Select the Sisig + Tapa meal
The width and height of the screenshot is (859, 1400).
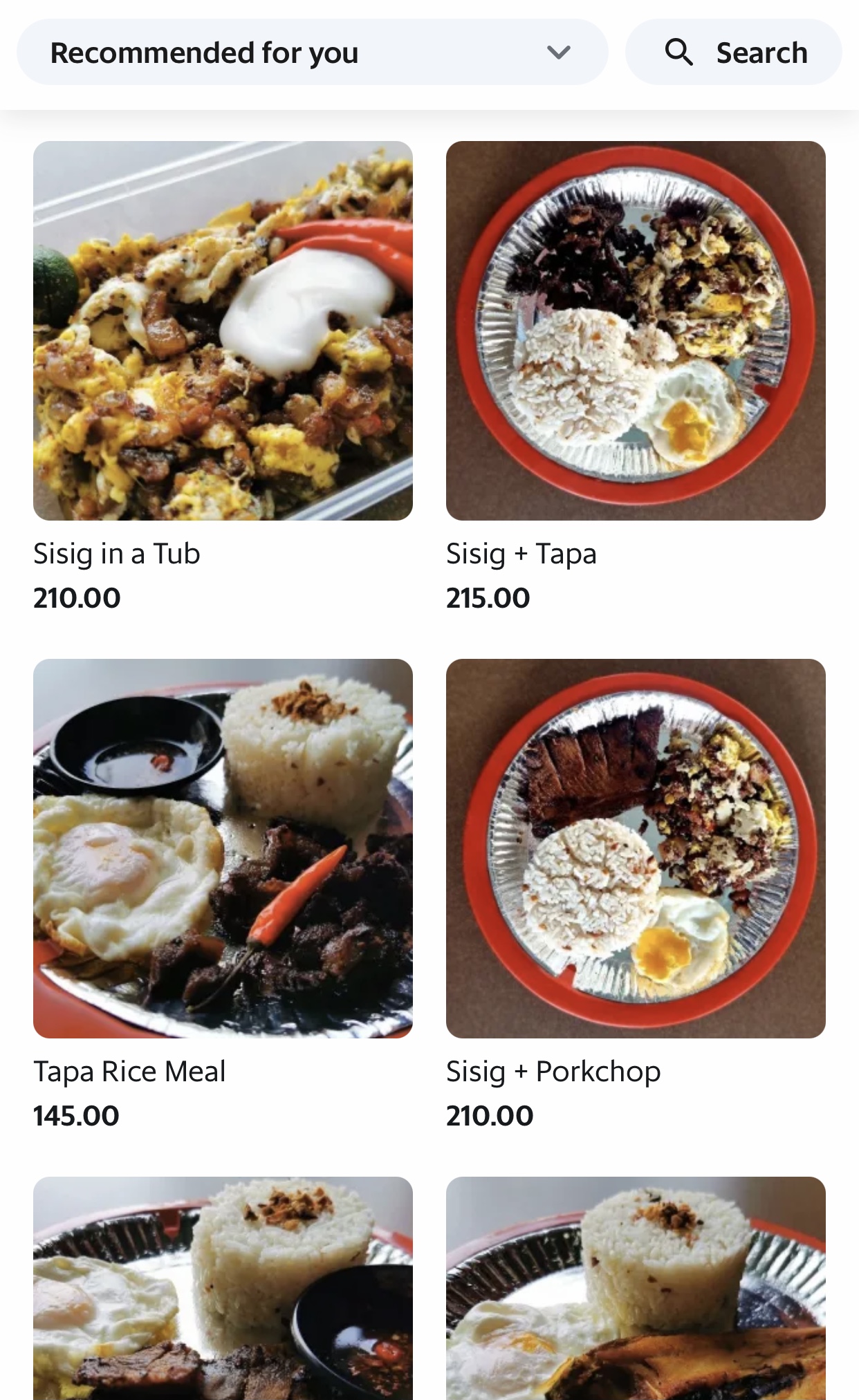pos(636,377)
